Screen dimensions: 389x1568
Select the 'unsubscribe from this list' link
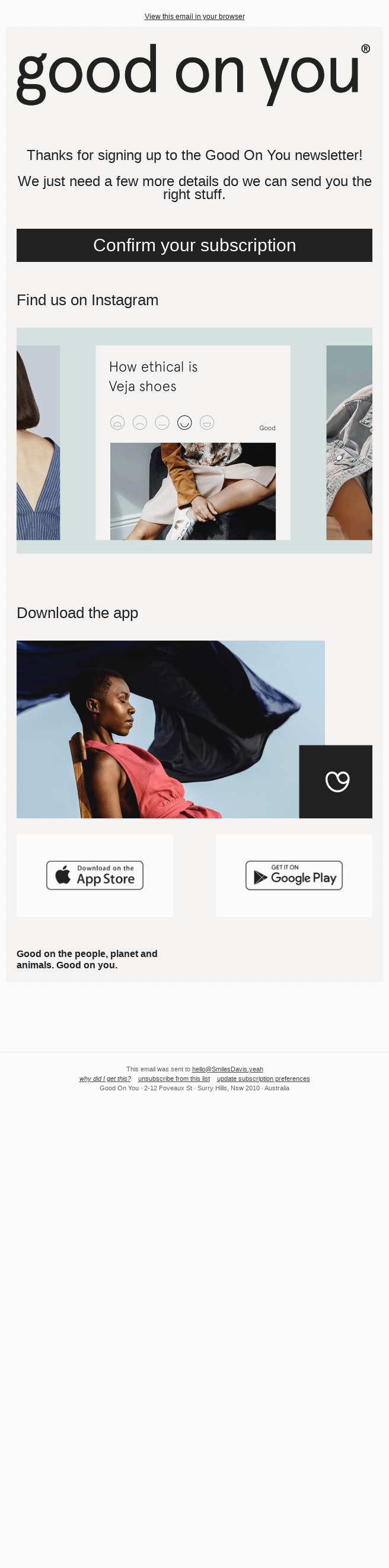tap(174, 1079)
